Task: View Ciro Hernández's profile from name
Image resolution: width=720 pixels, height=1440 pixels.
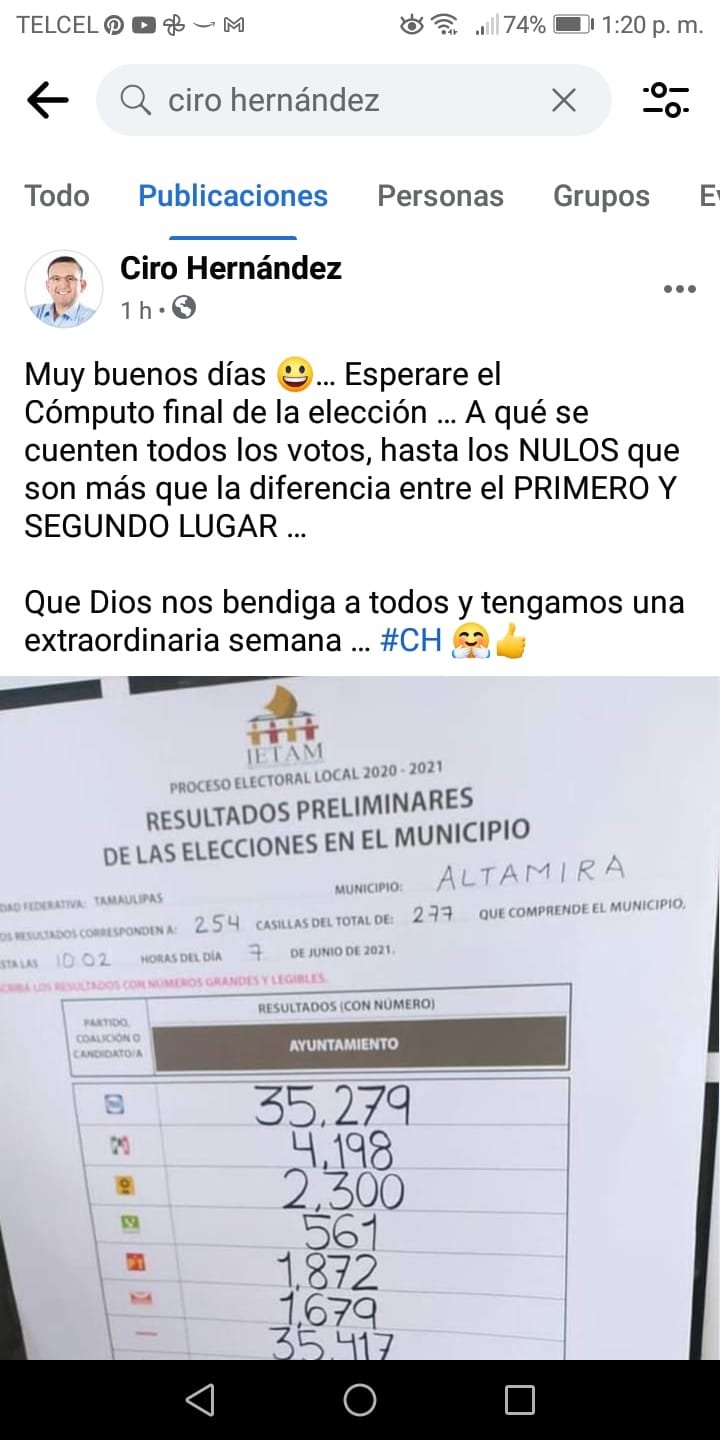Action: (x=231, y=268)
